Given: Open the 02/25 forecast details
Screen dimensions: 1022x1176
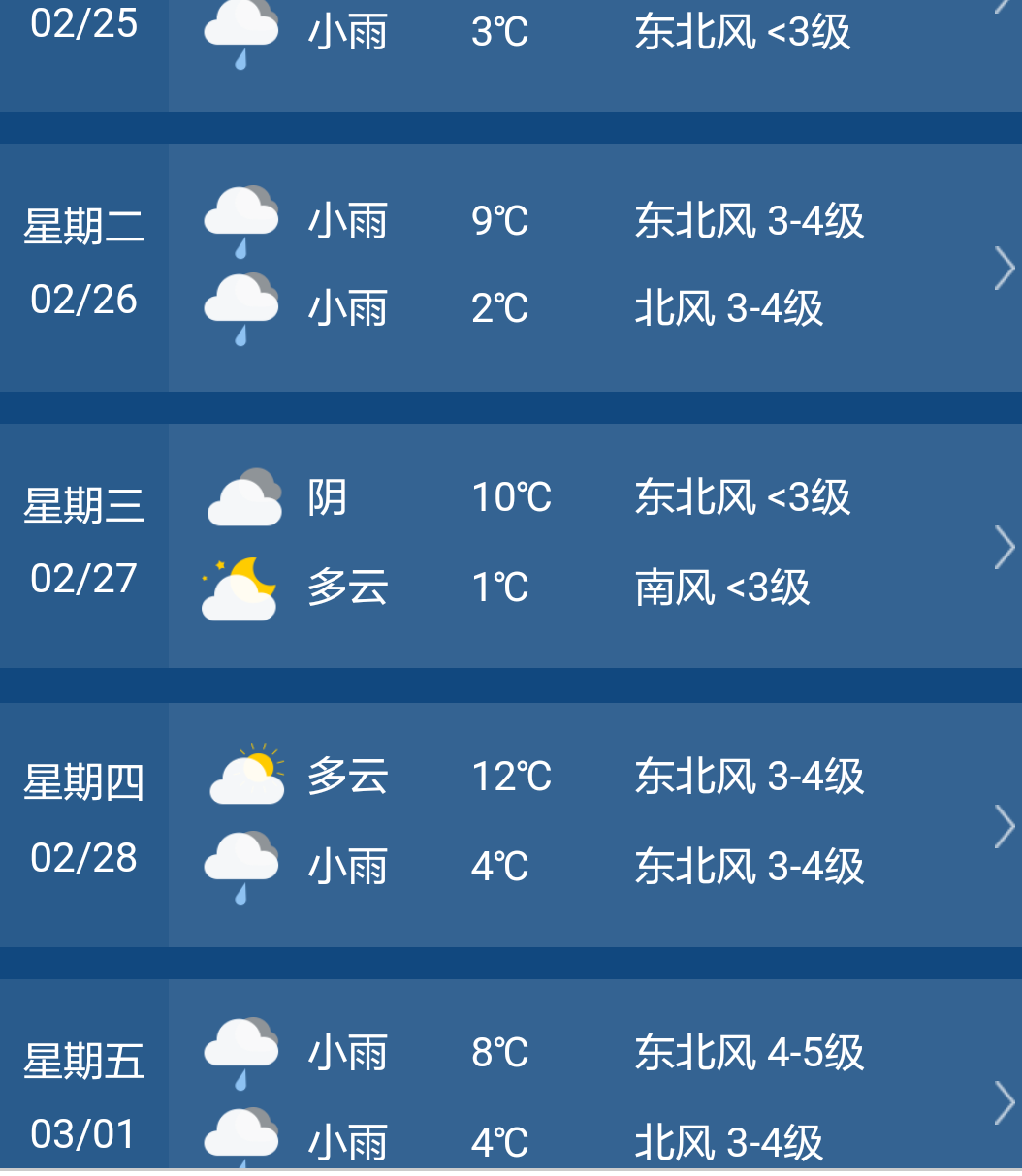Looking at the screenshot, I should click(x=1004, y=8).
